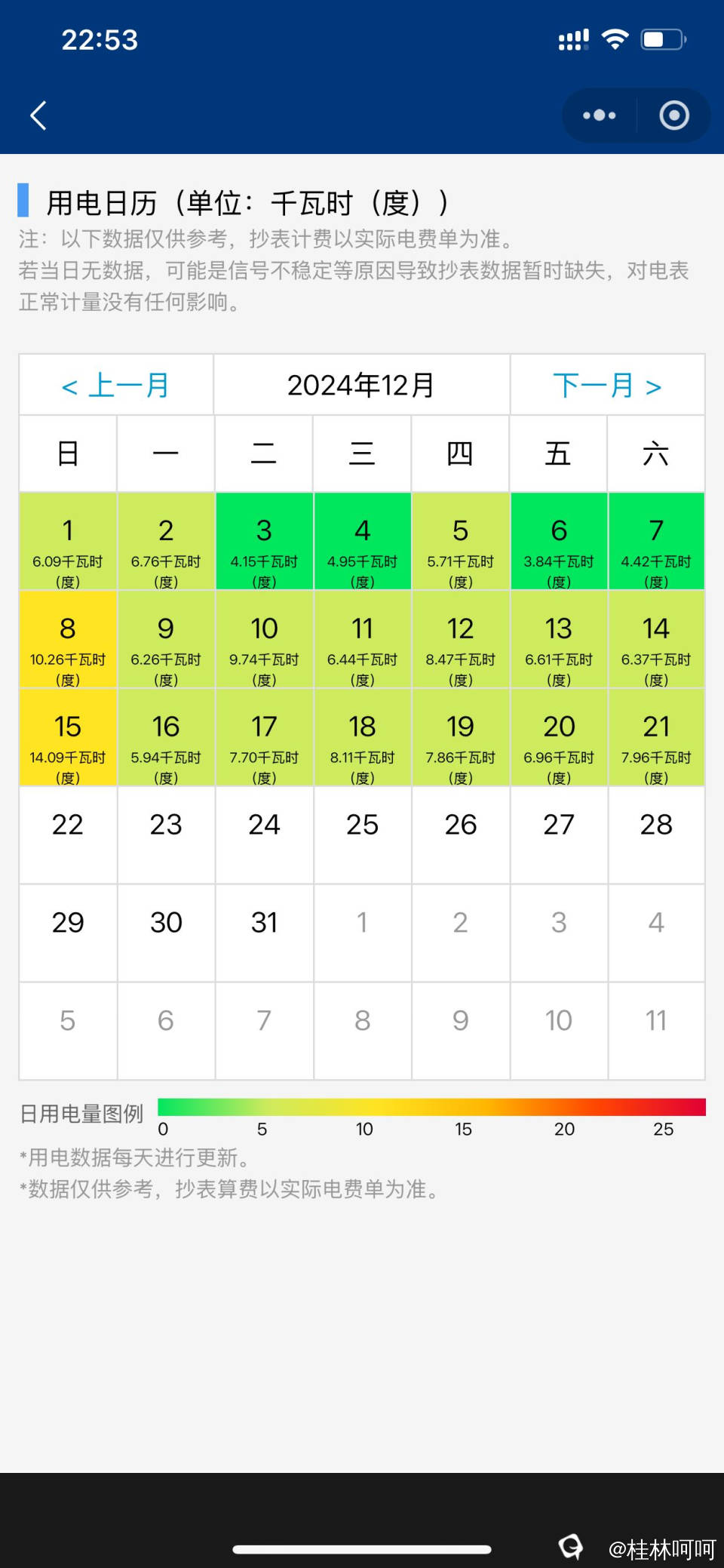Close the mini program with the circle icon
This screenshot has height=1568, width=724.
[673, 115]
